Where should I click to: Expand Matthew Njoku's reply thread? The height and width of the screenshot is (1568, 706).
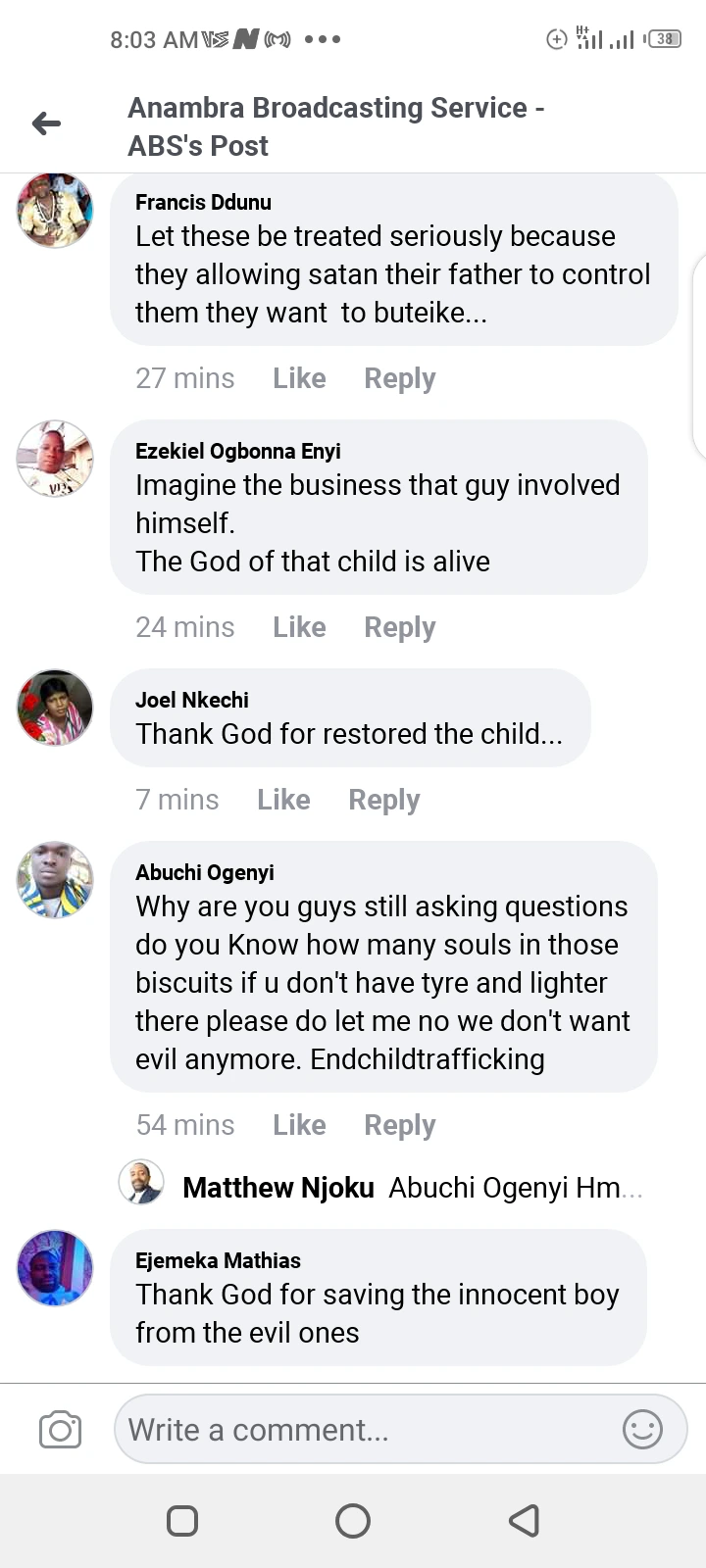pyautogui.click(x=412, y=1188)
